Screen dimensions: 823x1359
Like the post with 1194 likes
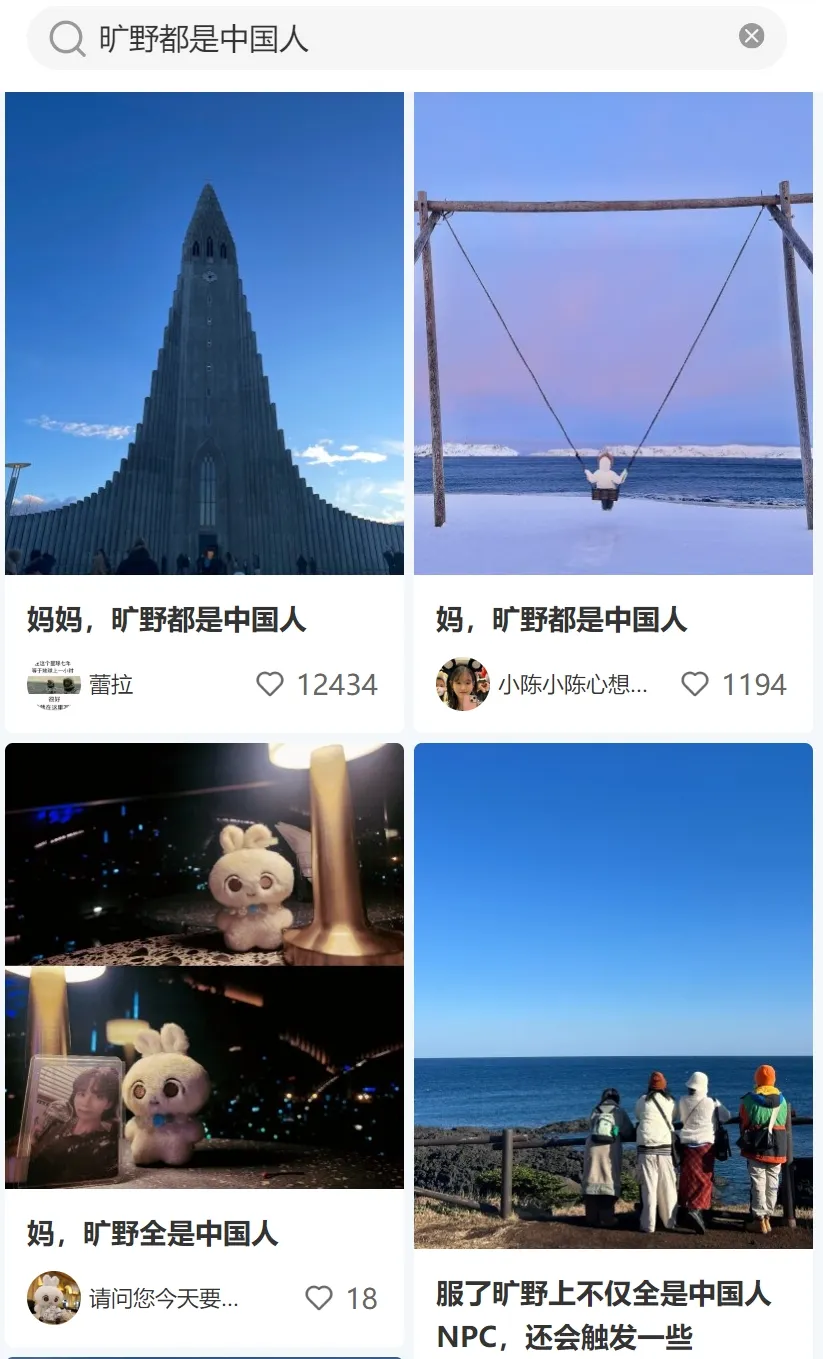click(695, 684)
